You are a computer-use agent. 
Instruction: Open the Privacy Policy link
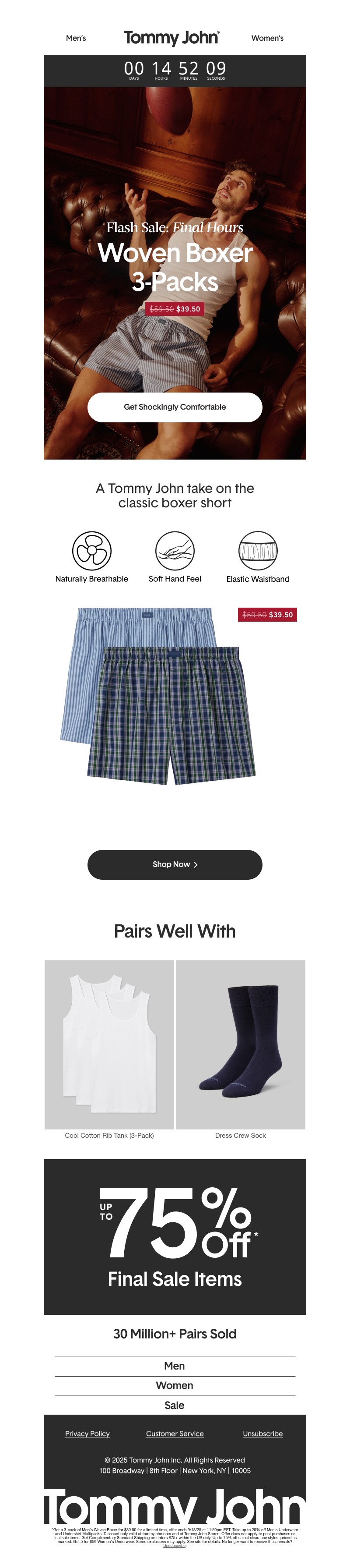coord(87,1433)
